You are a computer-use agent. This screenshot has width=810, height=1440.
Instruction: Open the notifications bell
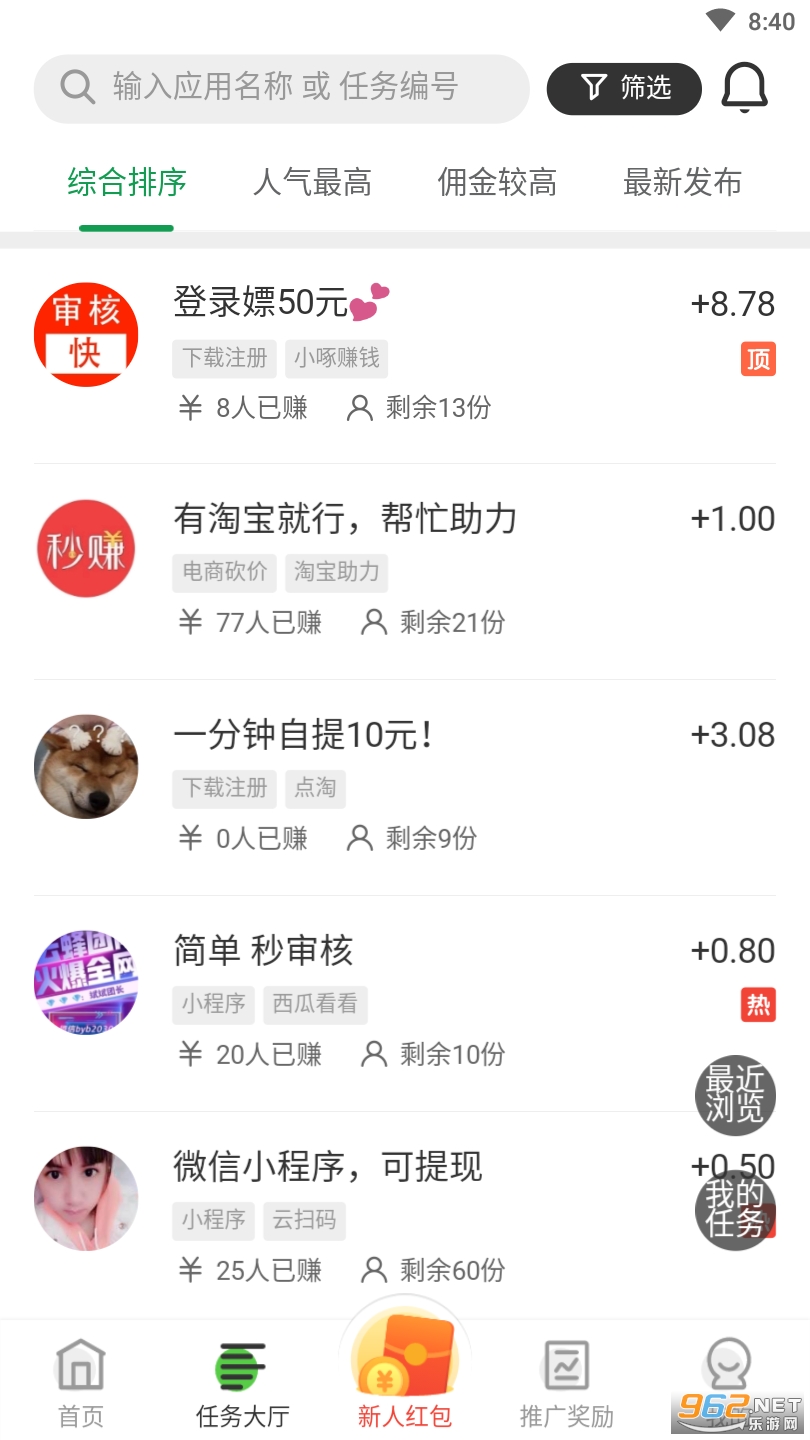point(744,88)
